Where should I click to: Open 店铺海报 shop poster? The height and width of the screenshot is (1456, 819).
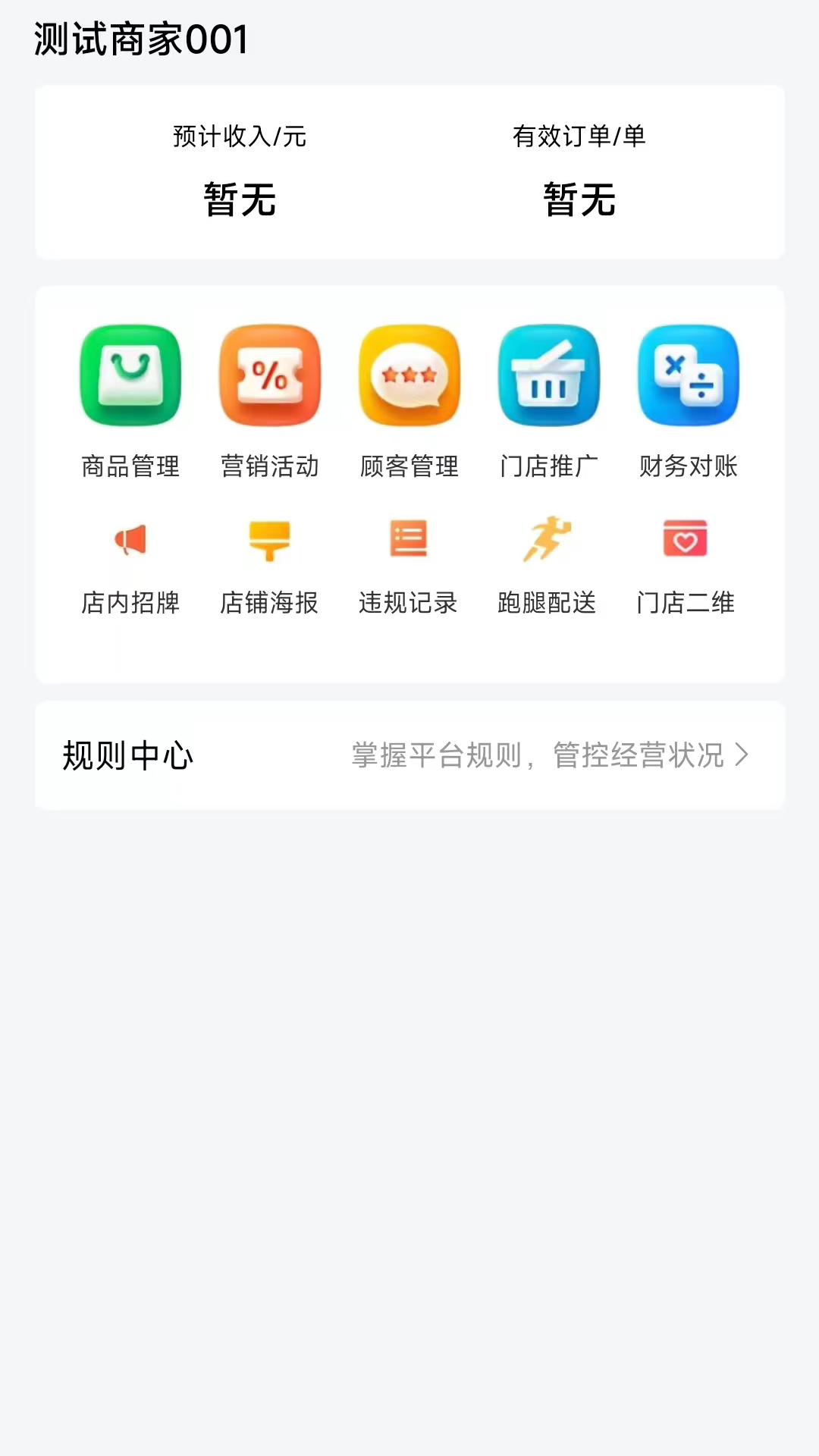(x=269, y=565)
